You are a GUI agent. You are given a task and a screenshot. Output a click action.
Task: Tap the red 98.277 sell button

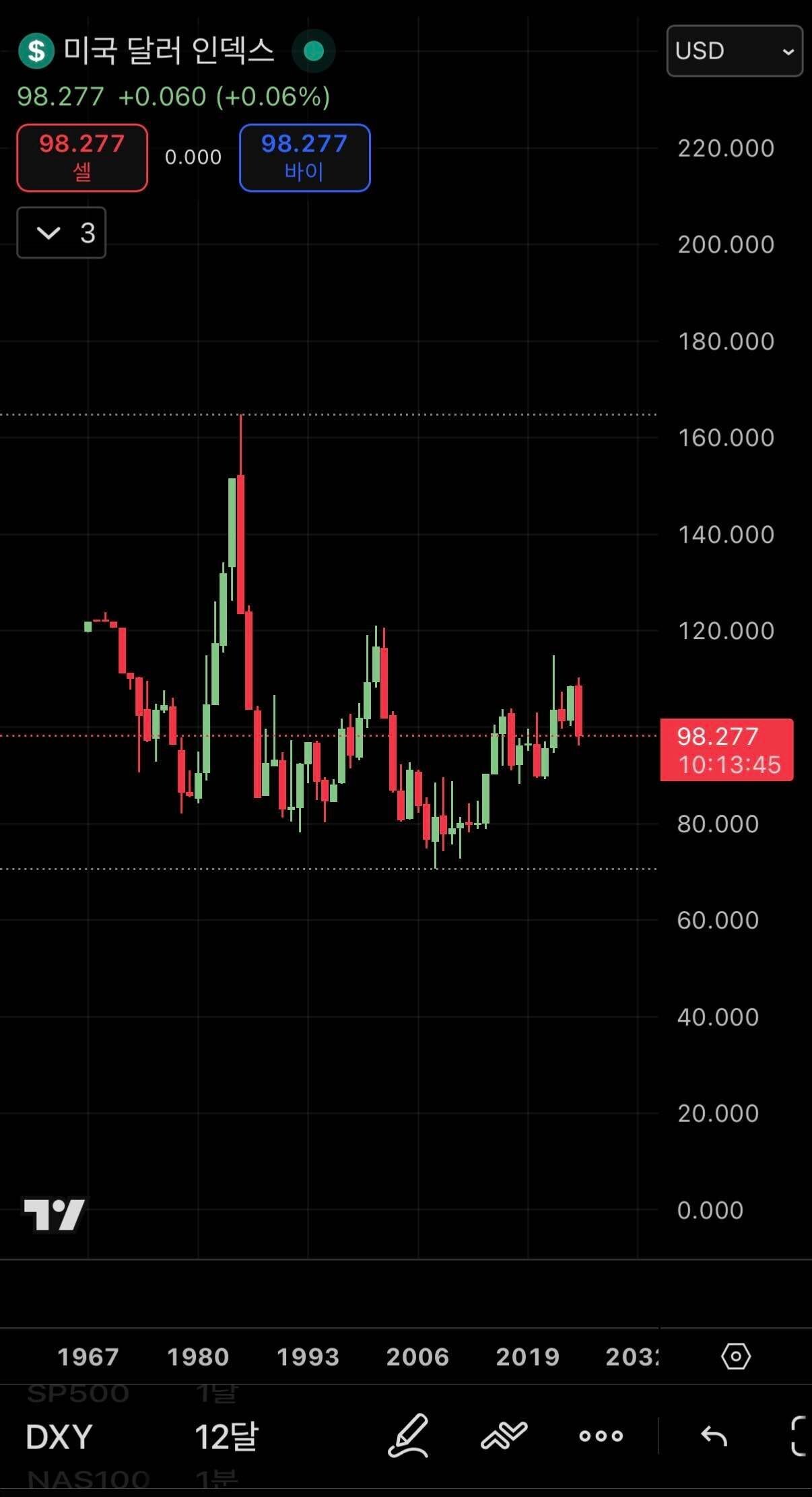tap(82, 158)
